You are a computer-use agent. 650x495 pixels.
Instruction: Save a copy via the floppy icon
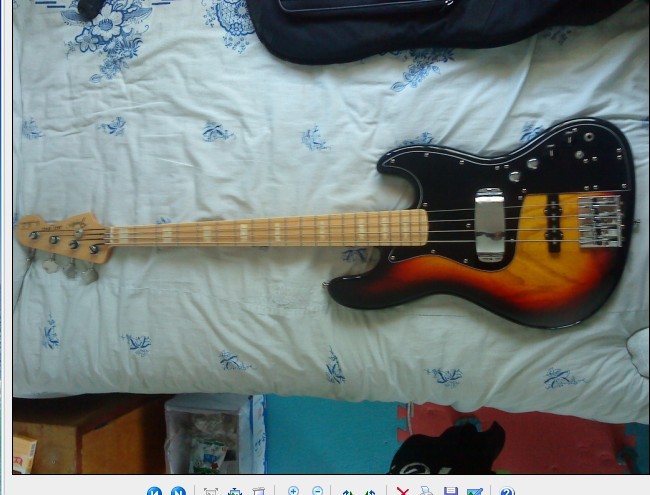451,491
